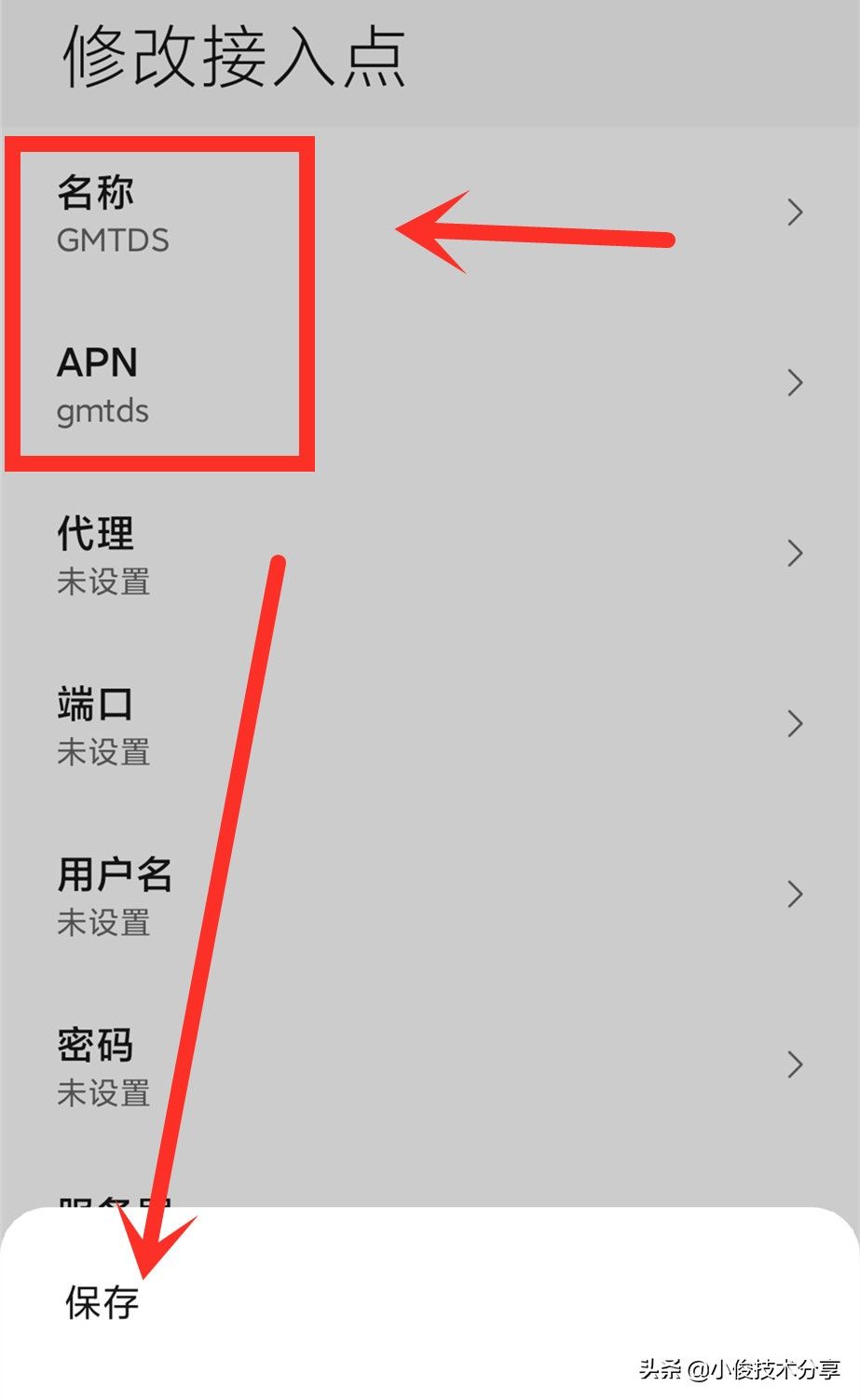Set the 用户名 username field
The width and height of the screenshot is (860, 1400).
tap(430, 895)
